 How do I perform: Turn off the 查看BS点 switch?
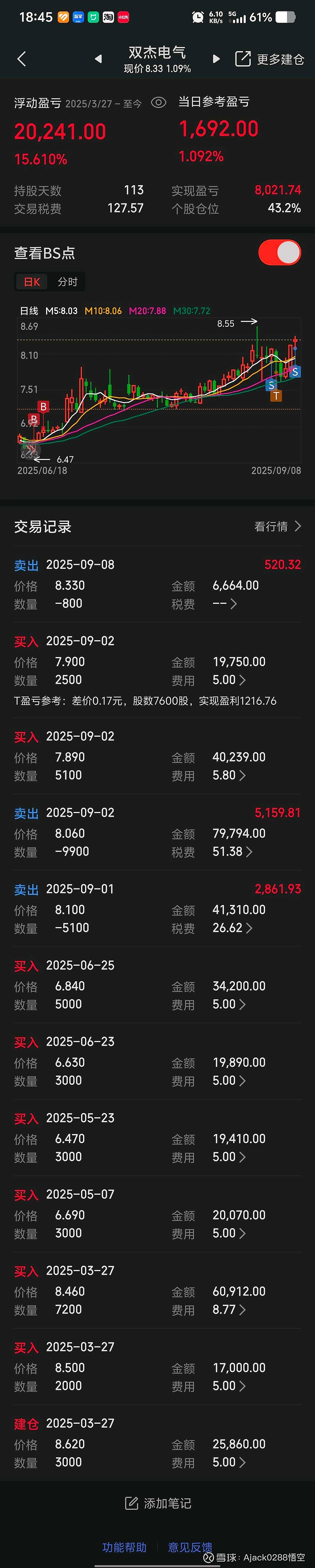tap(280, 253)
